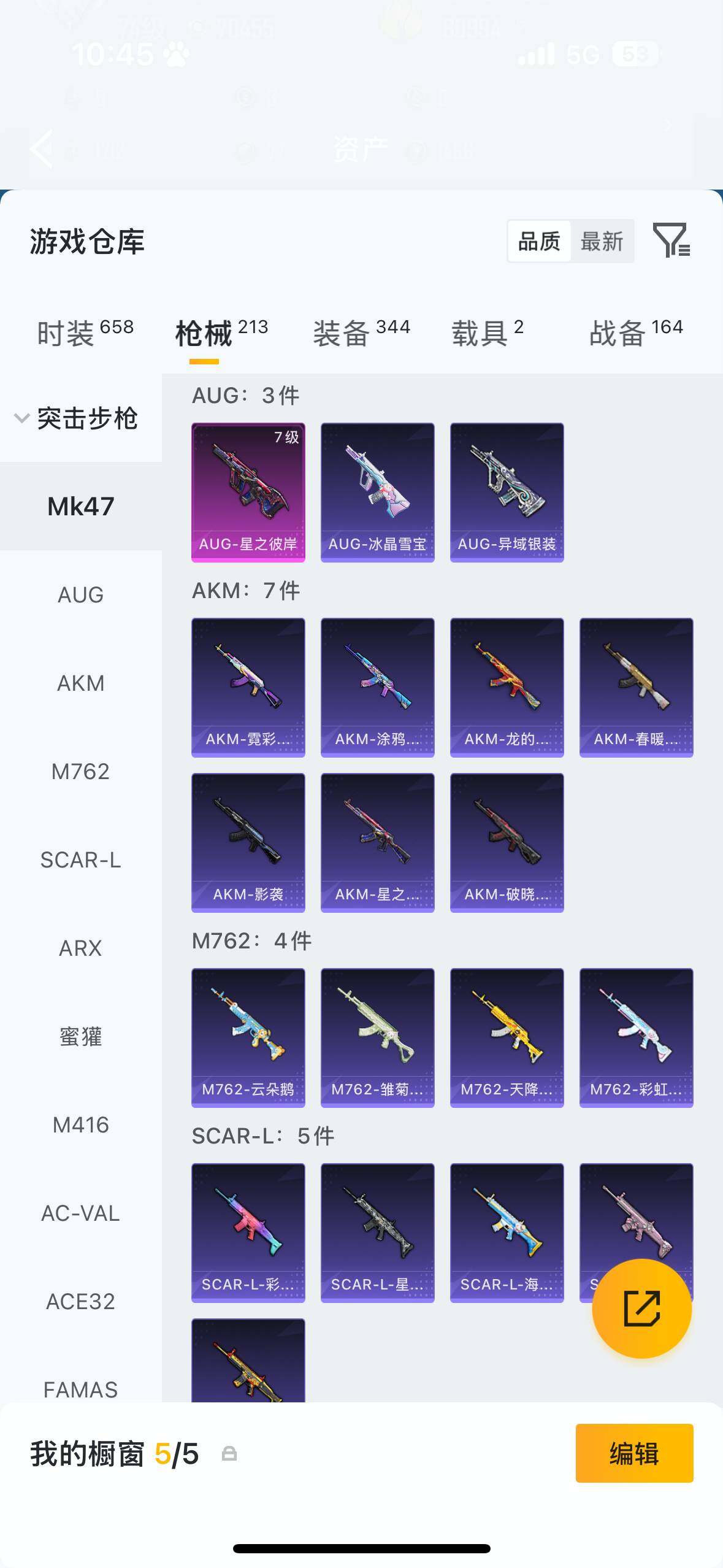Open the filter icon
Image resolution: width=723 pixels, height=1568 pixels.
(671, 240)
